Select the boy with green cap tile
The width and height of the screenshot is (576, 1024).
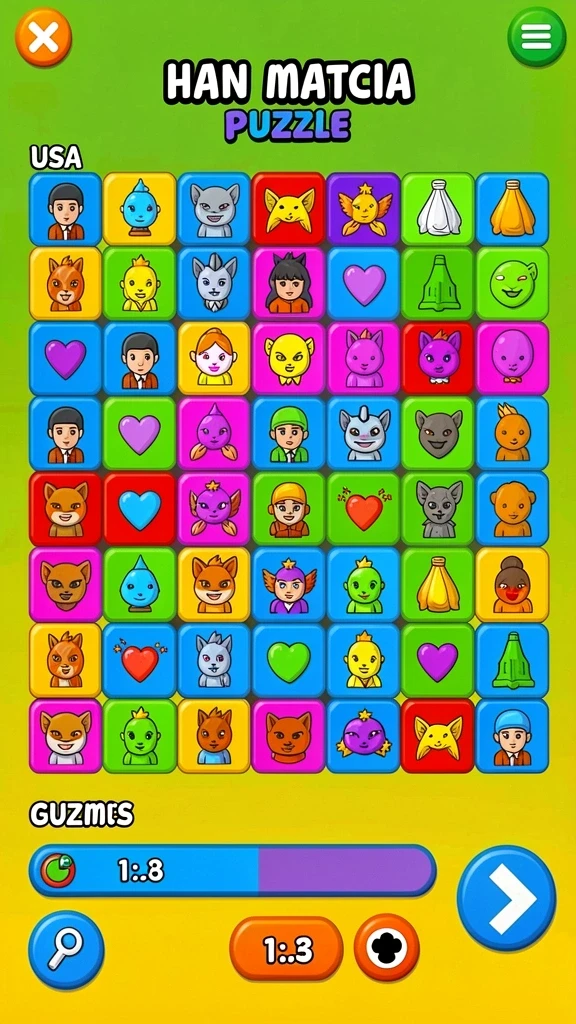(289, 434)
